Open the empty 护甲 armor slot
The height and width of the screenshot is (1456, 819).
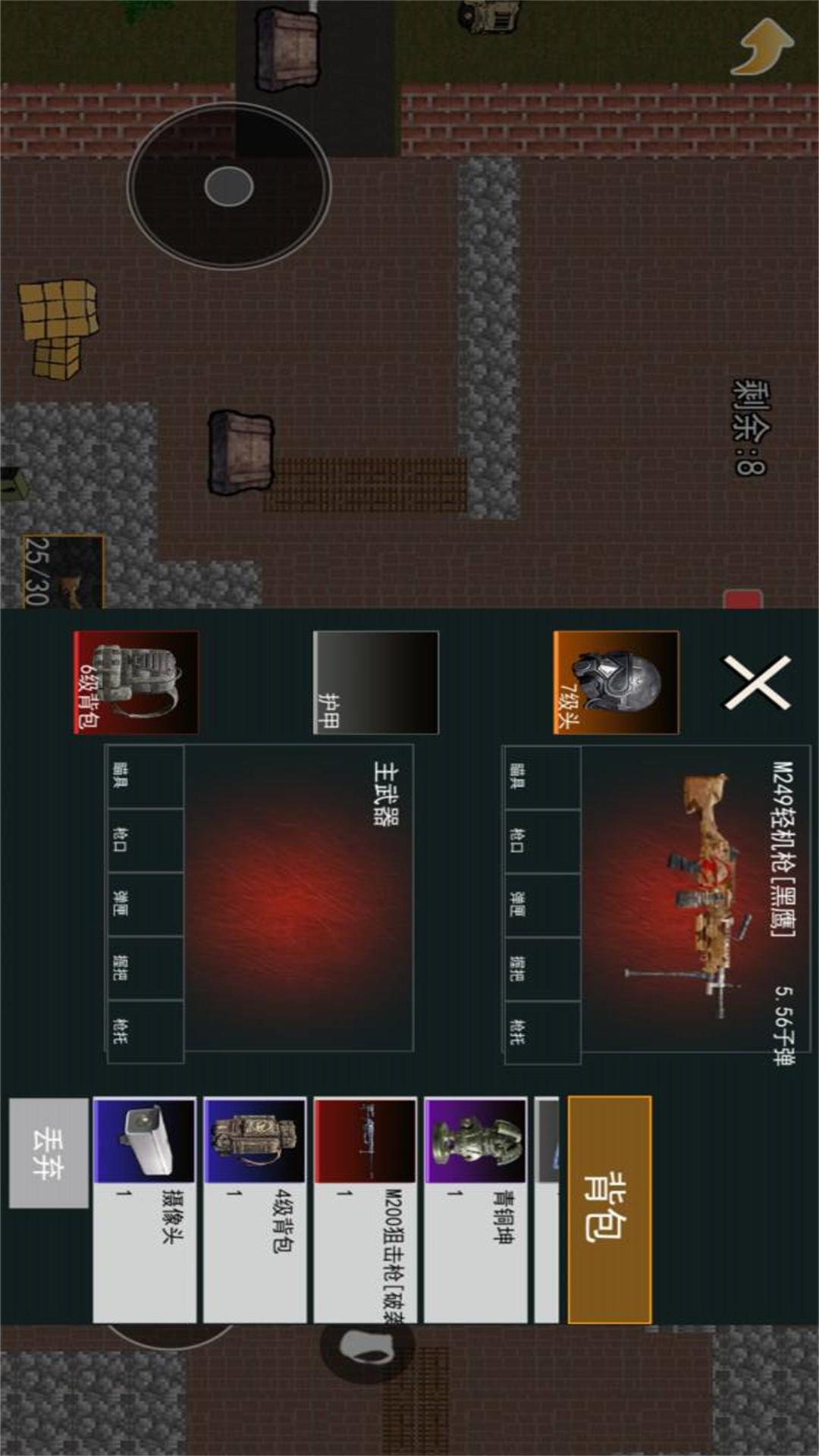click(375, 682)
